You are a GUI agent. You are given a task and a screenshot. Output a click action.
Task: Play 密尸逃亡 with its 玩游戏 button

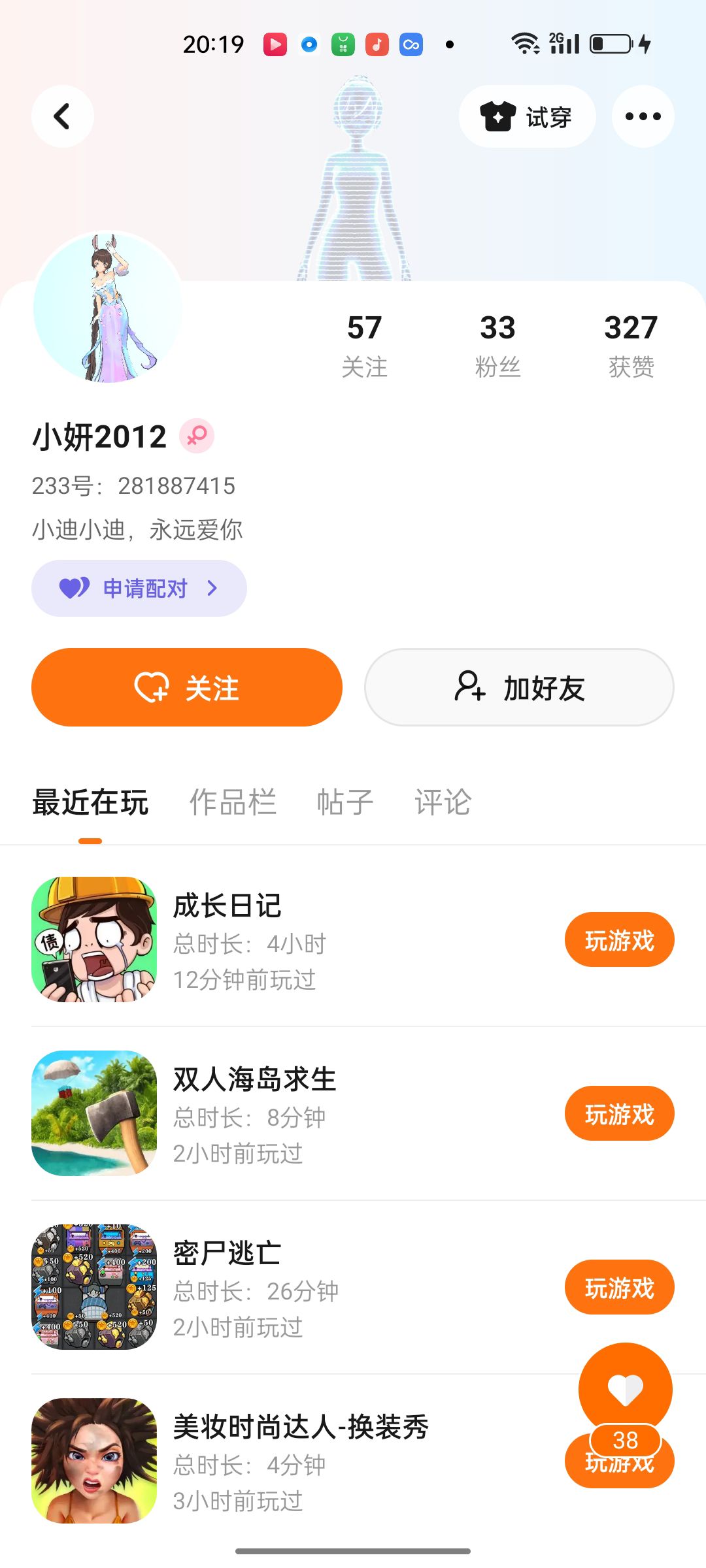click(619, 1287)
